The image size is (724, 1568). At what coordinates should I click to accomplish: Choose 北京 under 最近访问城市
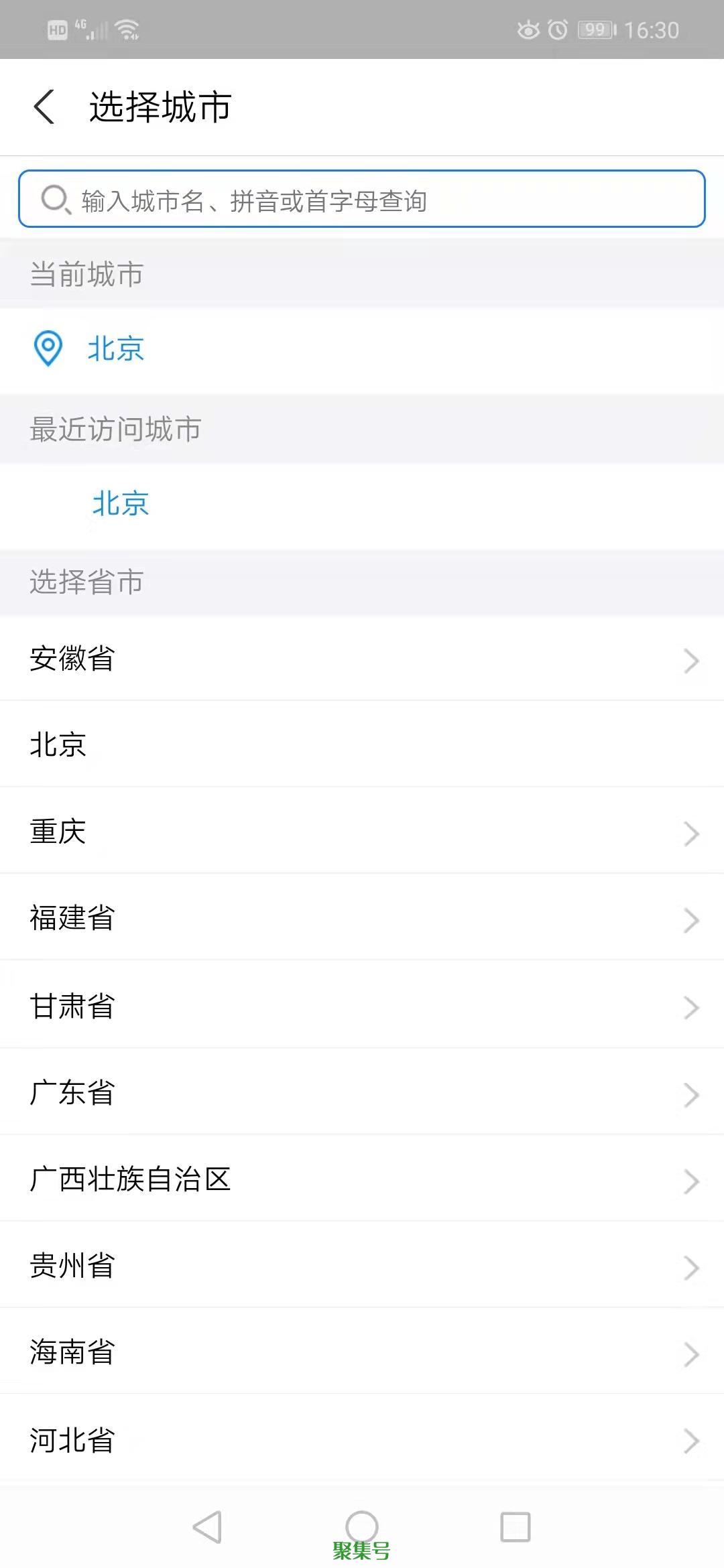point(121,503)
